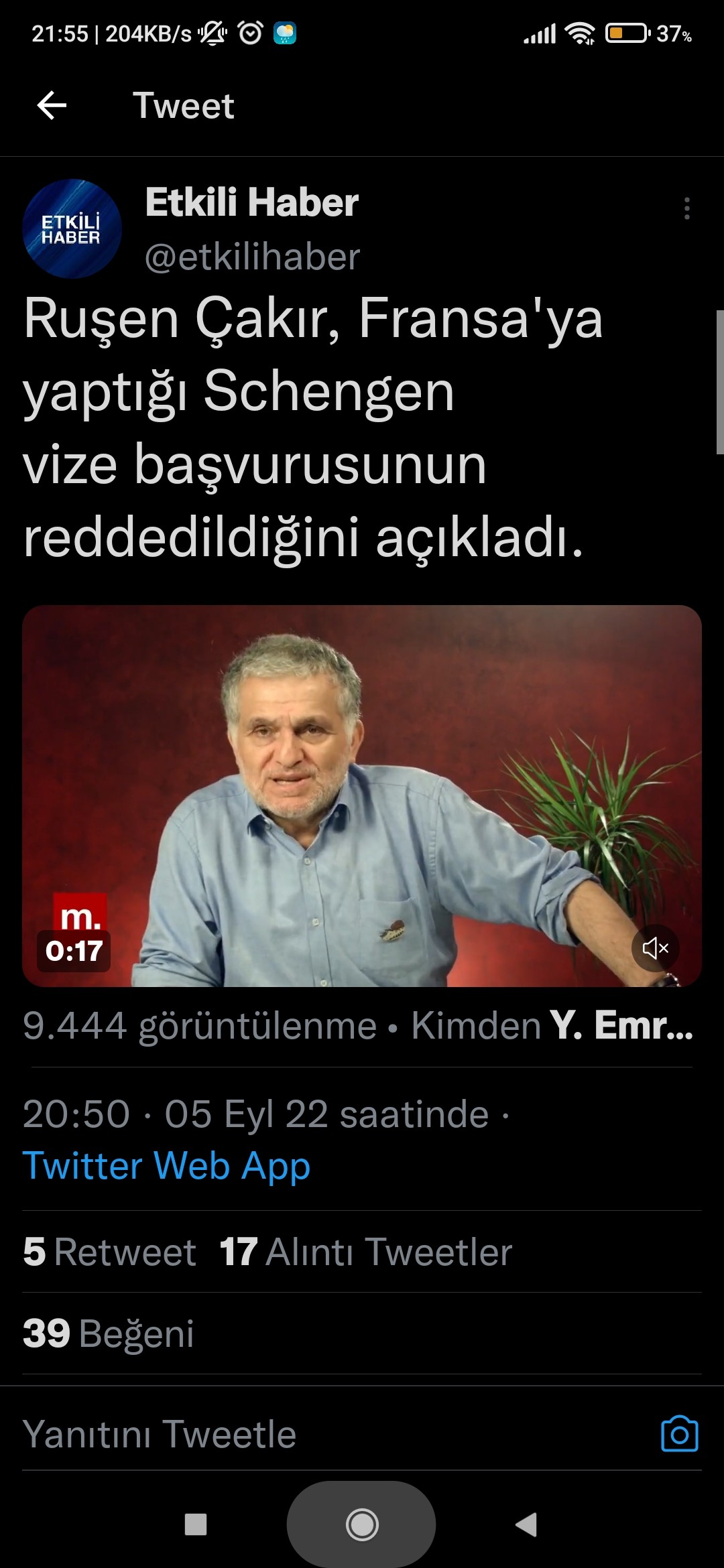Open the Twitter Web App link

(166, 1165)
